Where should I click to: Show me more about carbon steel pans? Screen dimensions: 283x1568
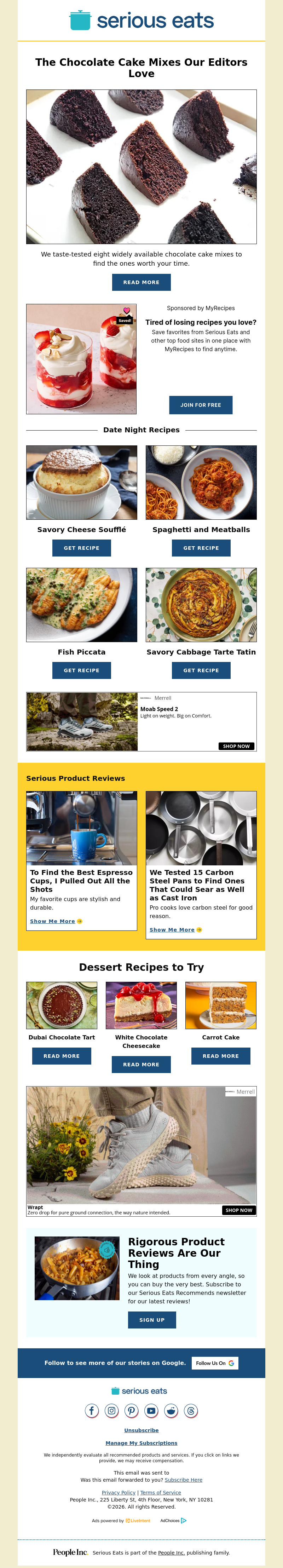pos(175,929)
